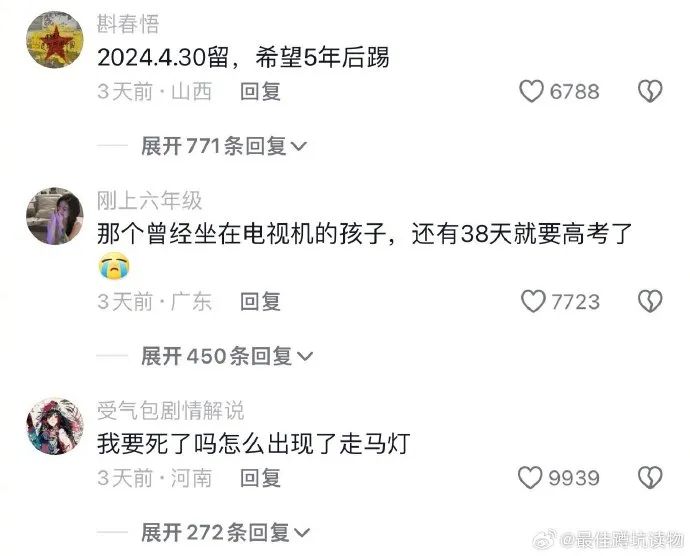Image resolution: width=690 pixels, height=556 pixels.
Task: Expand 771 replies under 斟春悟's comment
Action: pos(223,146)
